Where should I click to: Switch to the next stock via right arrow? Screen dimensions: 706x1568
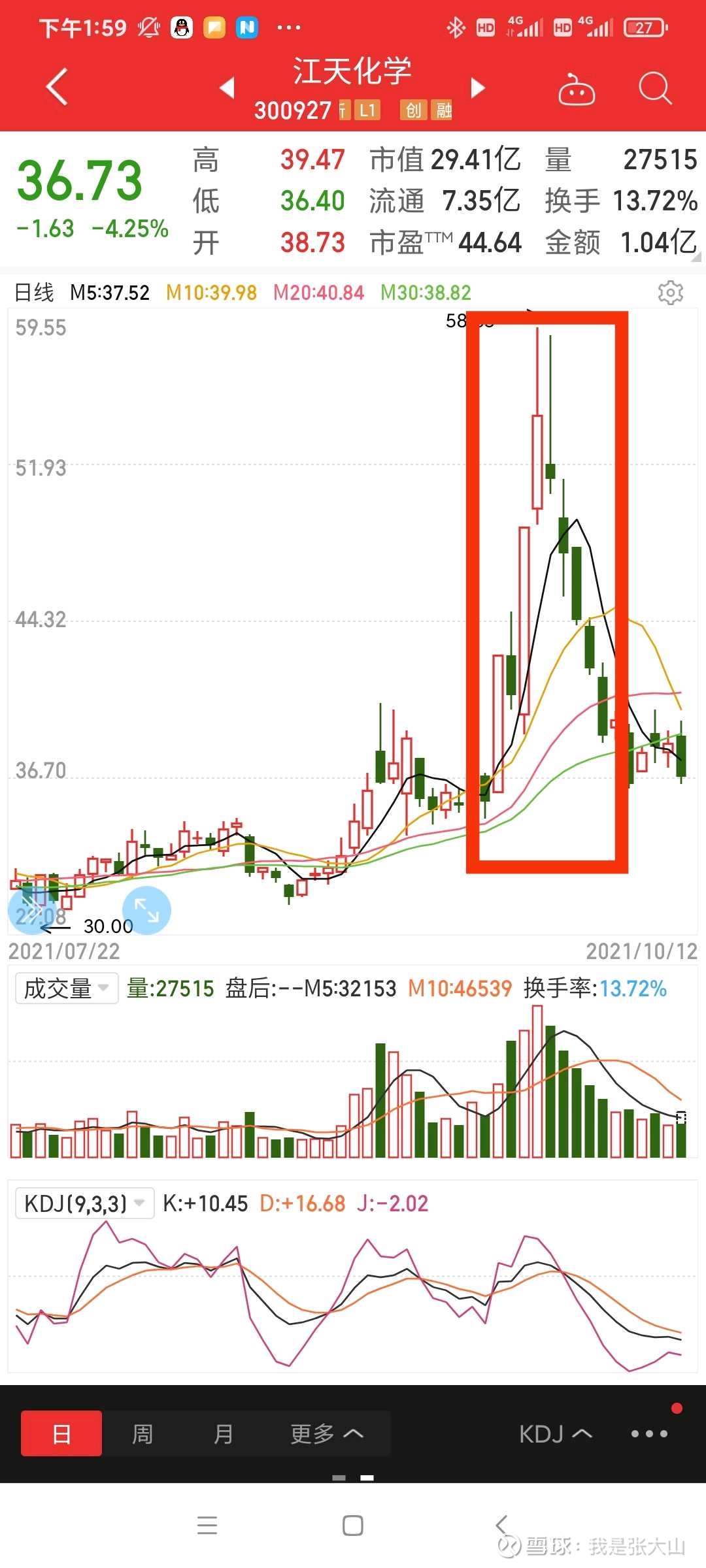[478, 87]
